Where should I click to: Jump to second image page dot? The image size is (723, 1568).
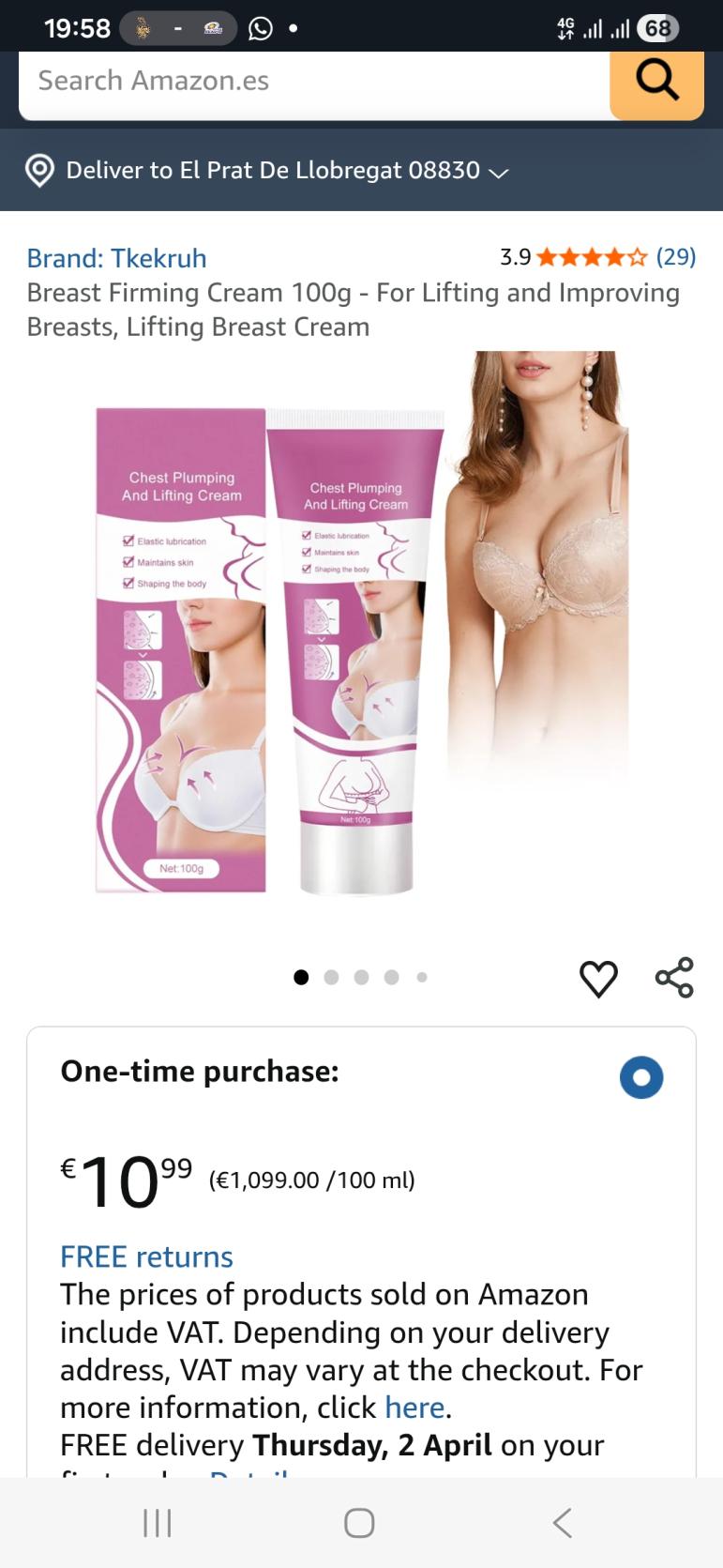[331, 978]
